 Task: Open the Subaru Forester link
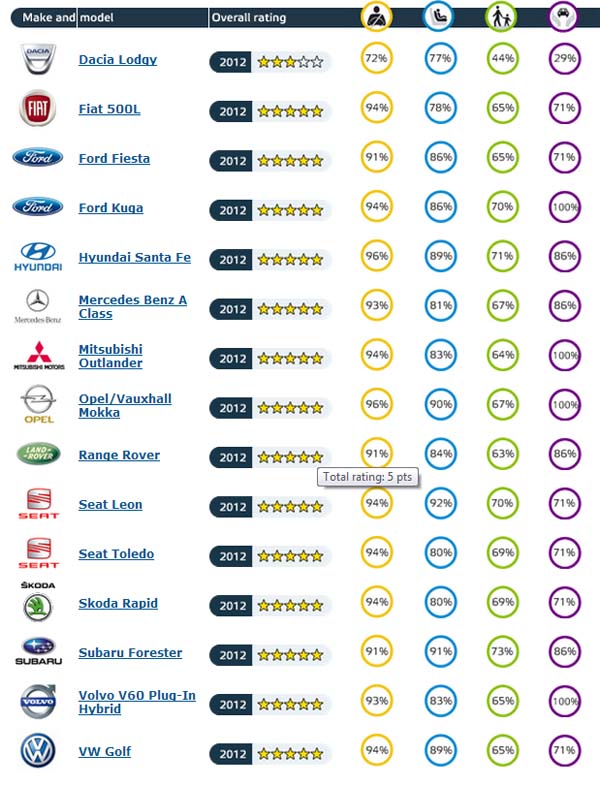point(130,653)
